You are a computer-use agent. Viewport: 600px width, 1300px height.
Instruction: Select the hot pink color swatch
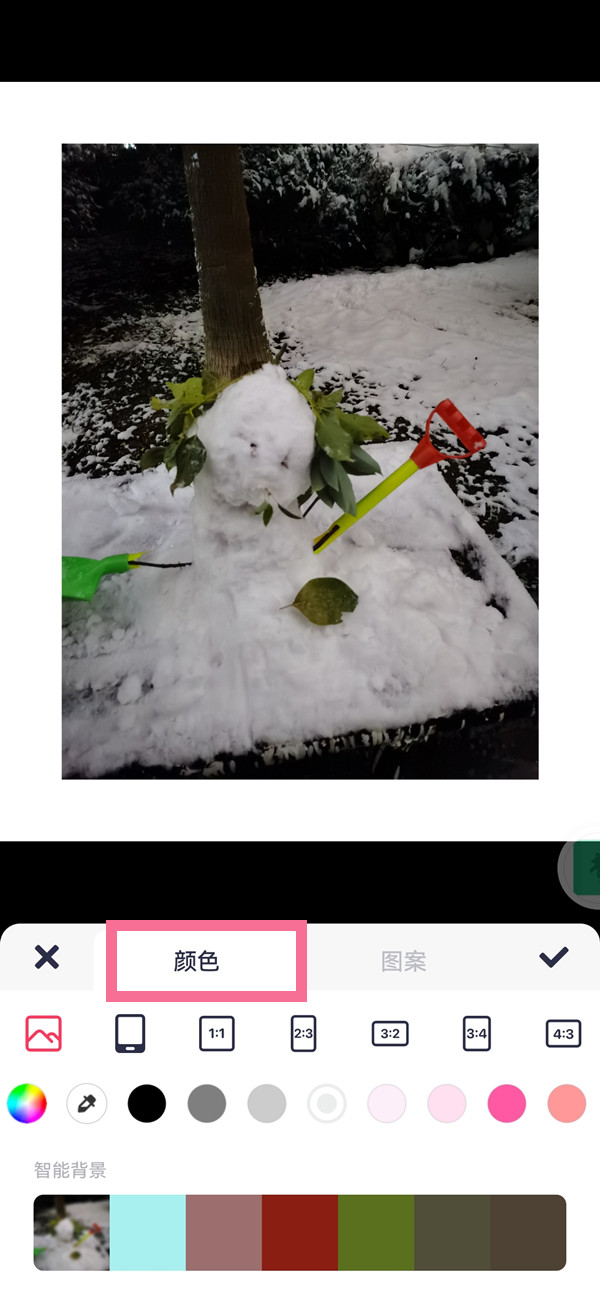(507, 1104)
